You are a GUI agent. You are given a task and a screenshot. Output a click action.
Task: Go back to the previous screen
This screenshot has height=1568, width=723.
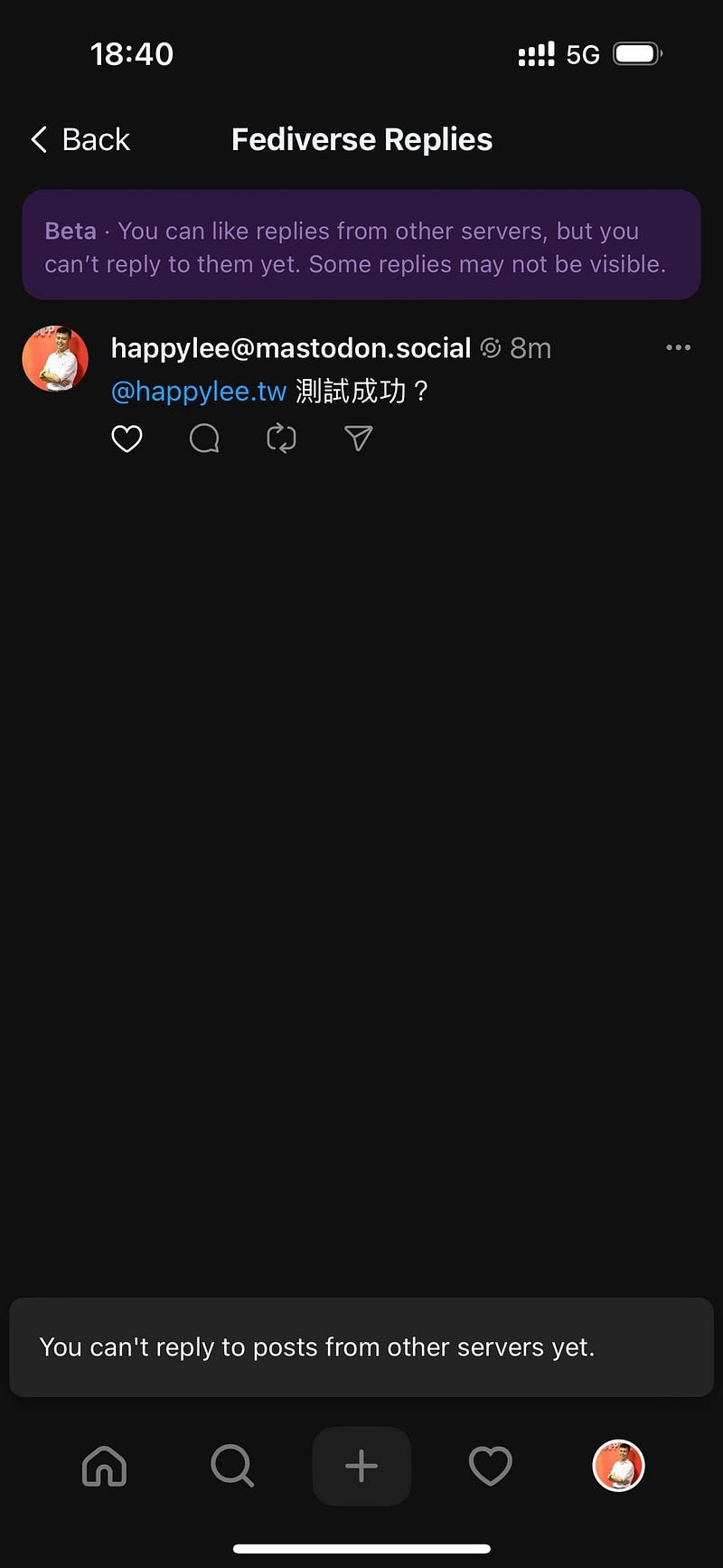[80, 140]
